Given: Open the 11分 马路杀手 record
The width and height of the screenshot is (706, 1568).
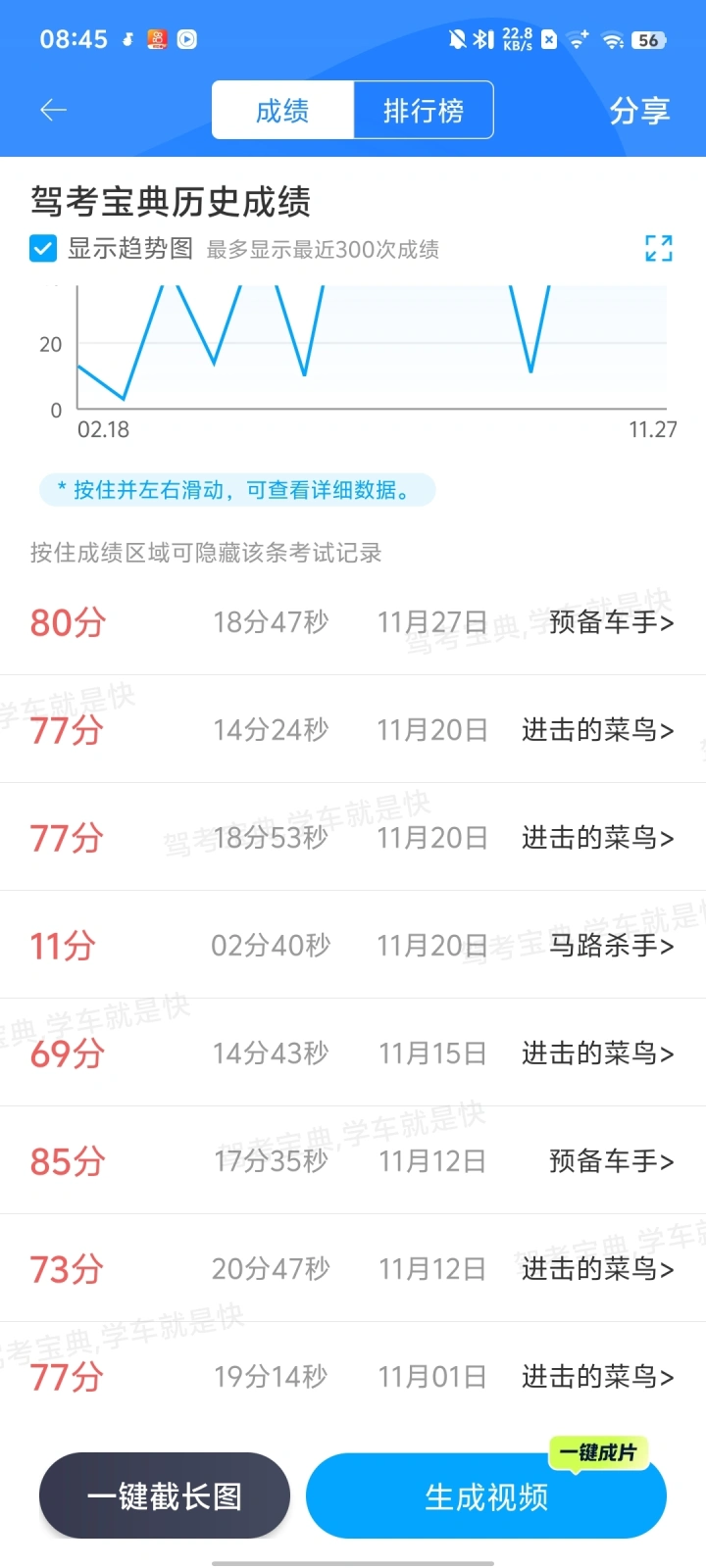Looking at the screenshot, I should tap(353, 945).
